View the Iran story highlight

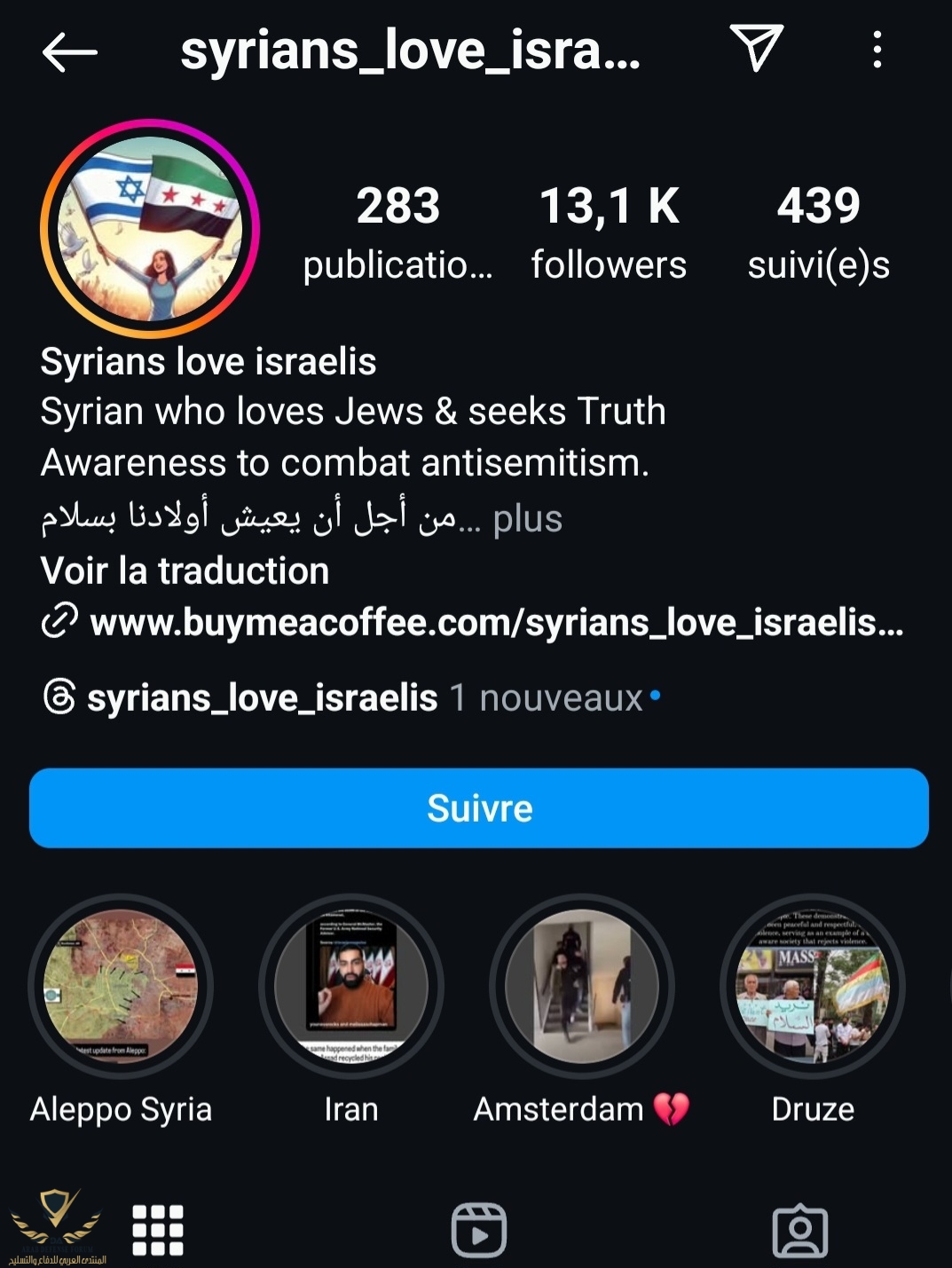[x=351, y=986]
